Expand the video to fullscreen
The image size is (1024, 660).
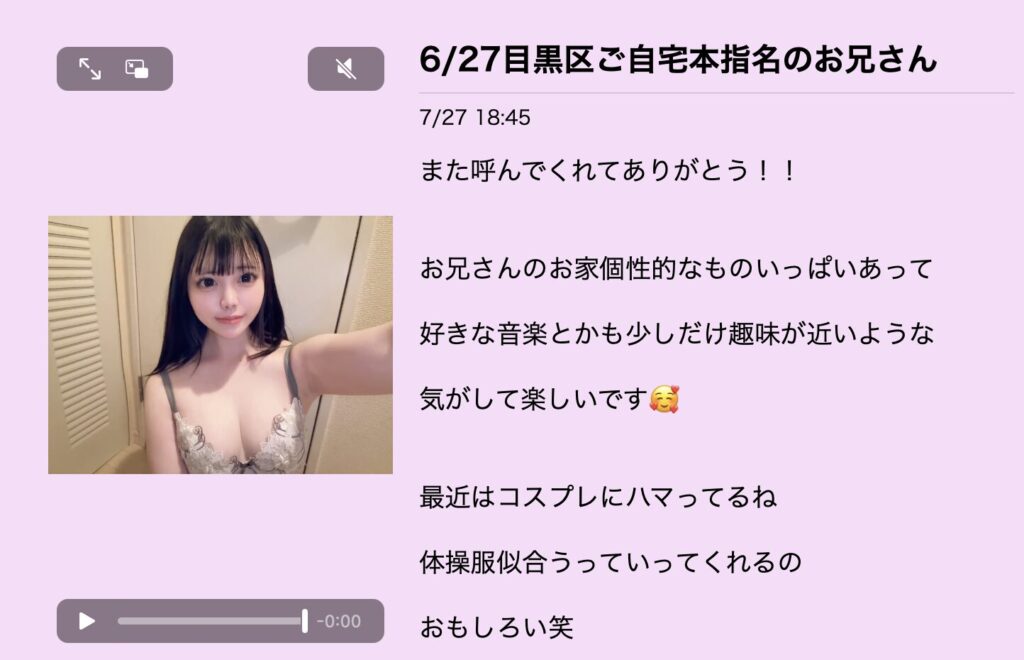coord(90,69)
